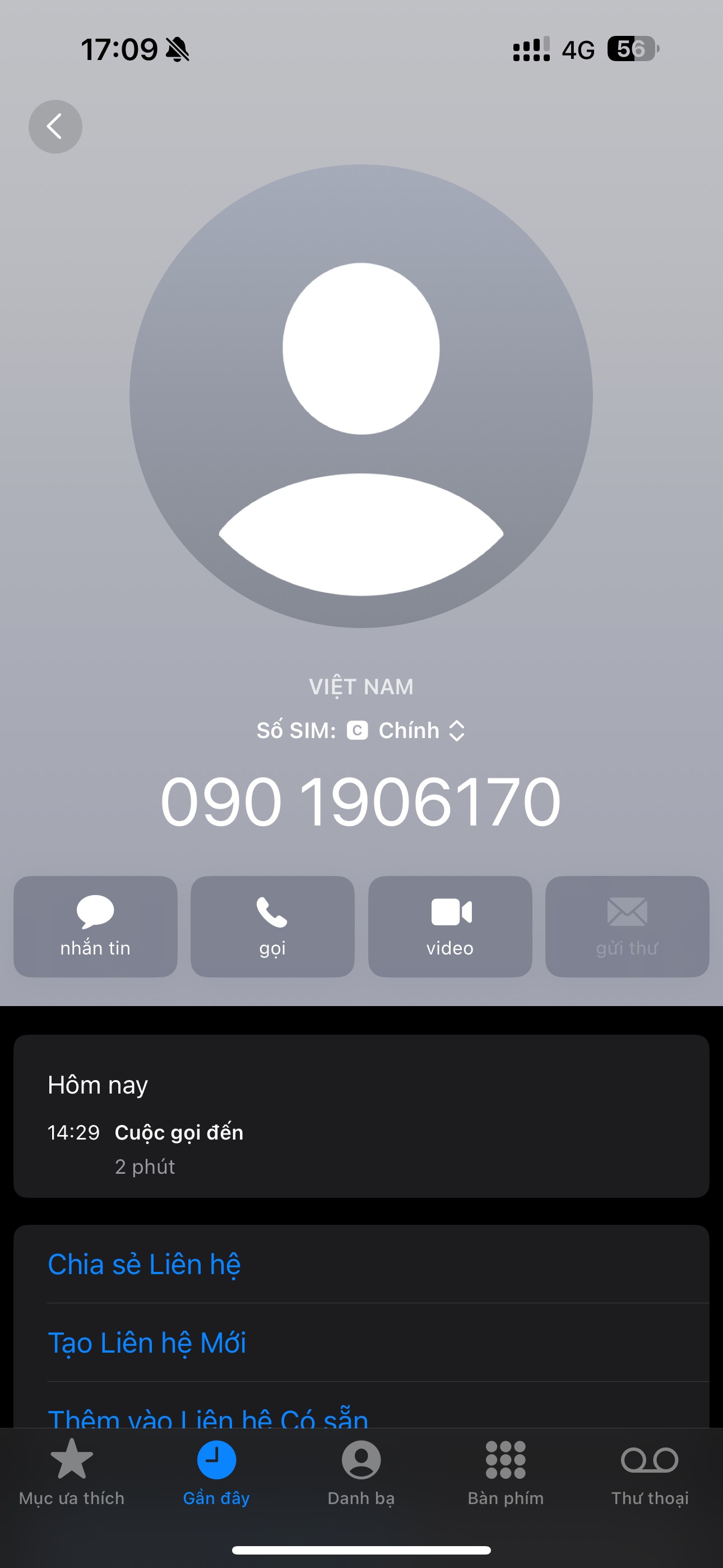This screenshot has width=723, height=1568.
Task: Go back using the top-left arrow
Action: click(x=55, y=127)
